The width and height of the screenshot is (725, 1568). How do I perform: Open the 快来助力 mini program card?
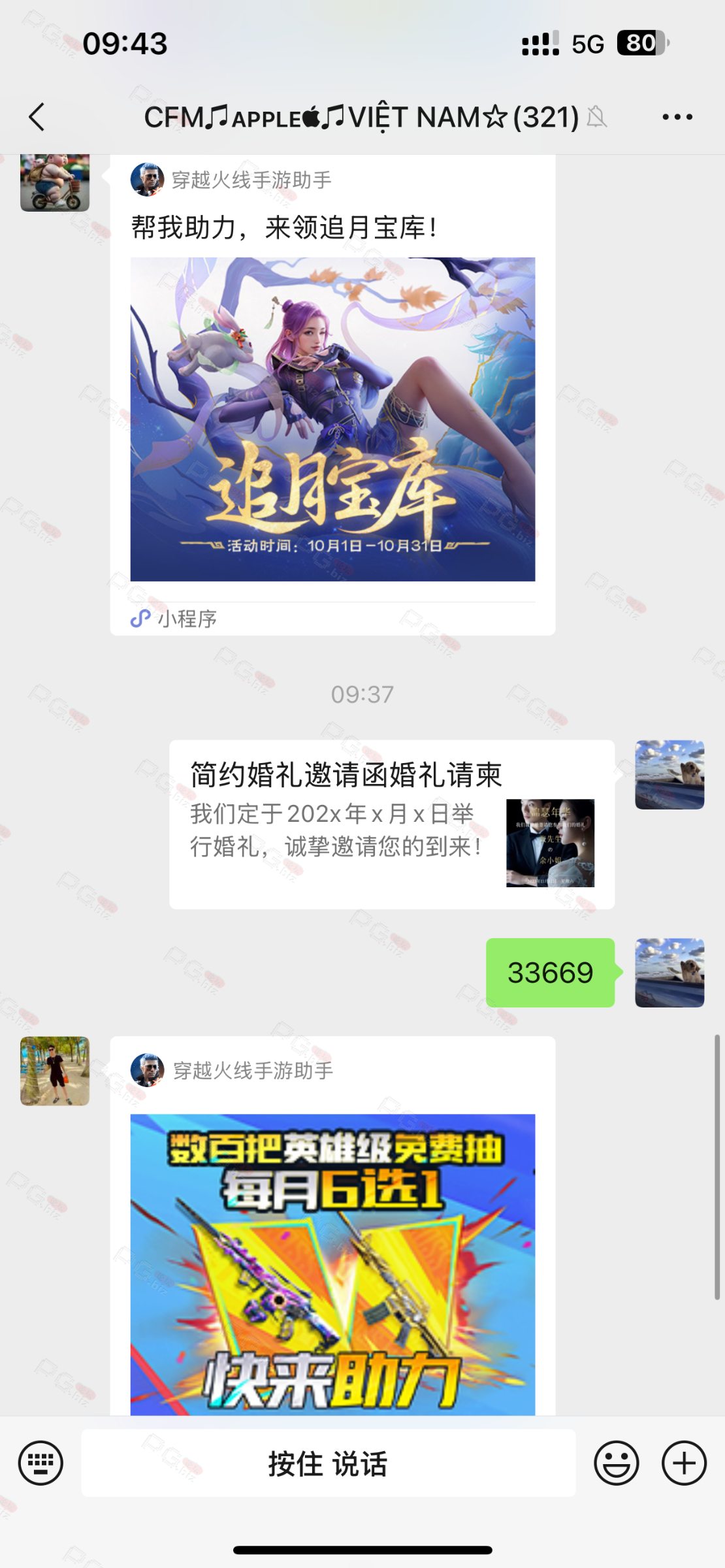[x=332, y=1262]
